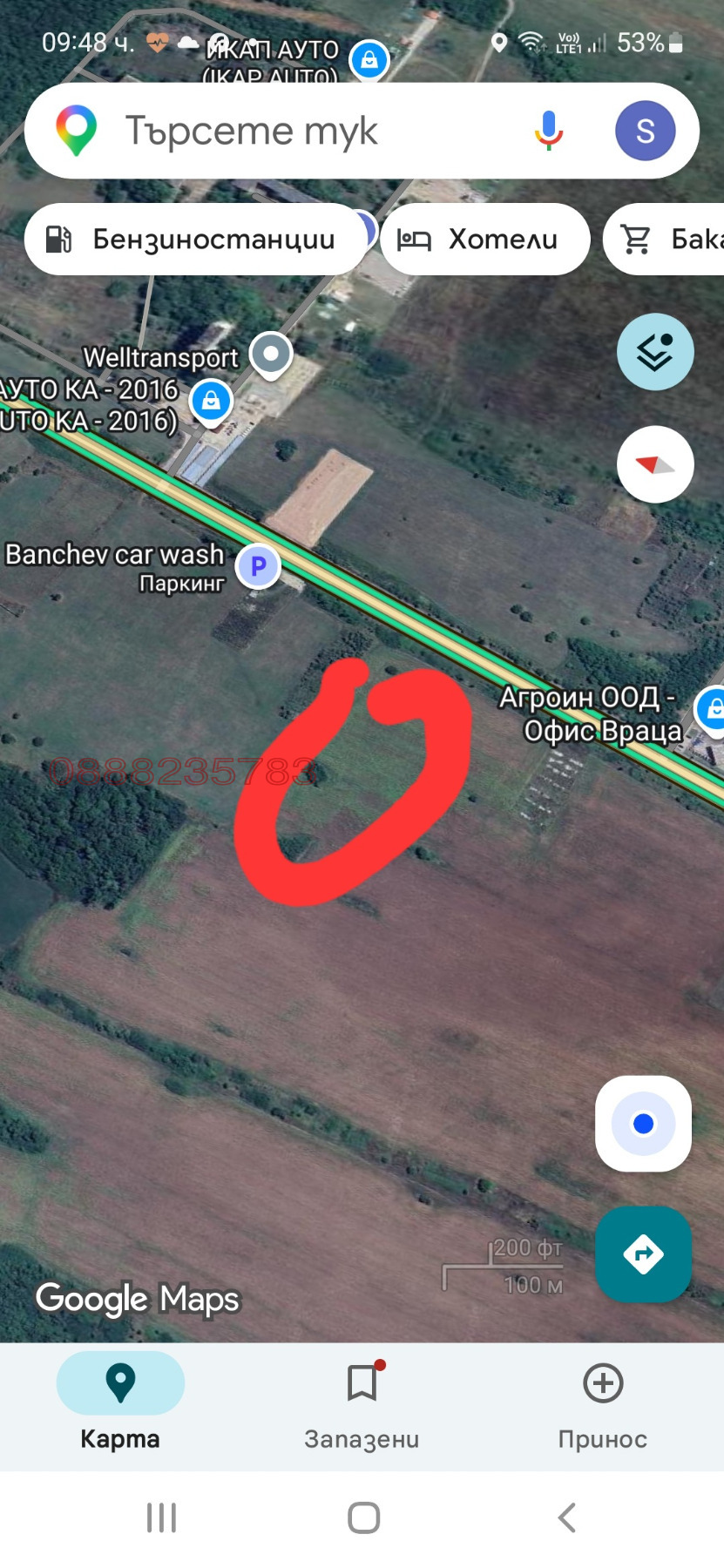Open the АУТО КА - 2016 shop pin
The image size is (724, 1568).
pyautogui.click(x=211, y=402)
